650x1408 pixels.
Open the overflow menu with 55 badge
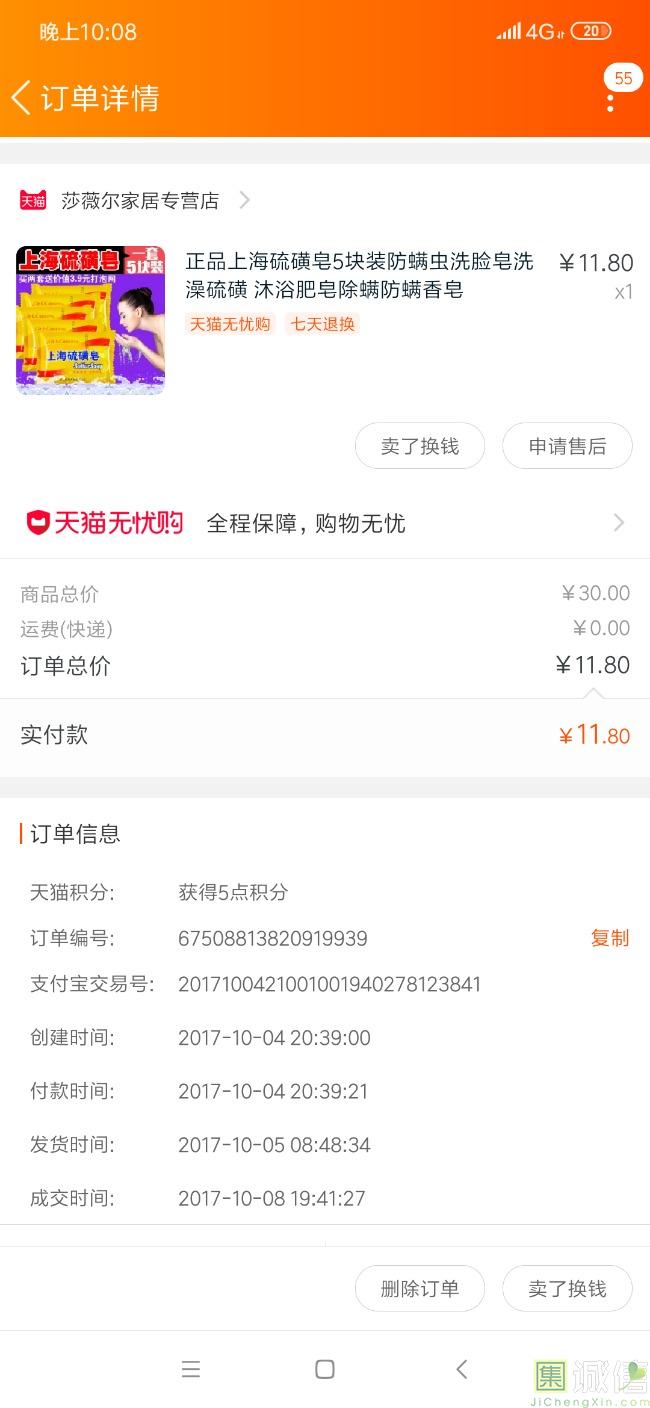click(x=610, y=98)
